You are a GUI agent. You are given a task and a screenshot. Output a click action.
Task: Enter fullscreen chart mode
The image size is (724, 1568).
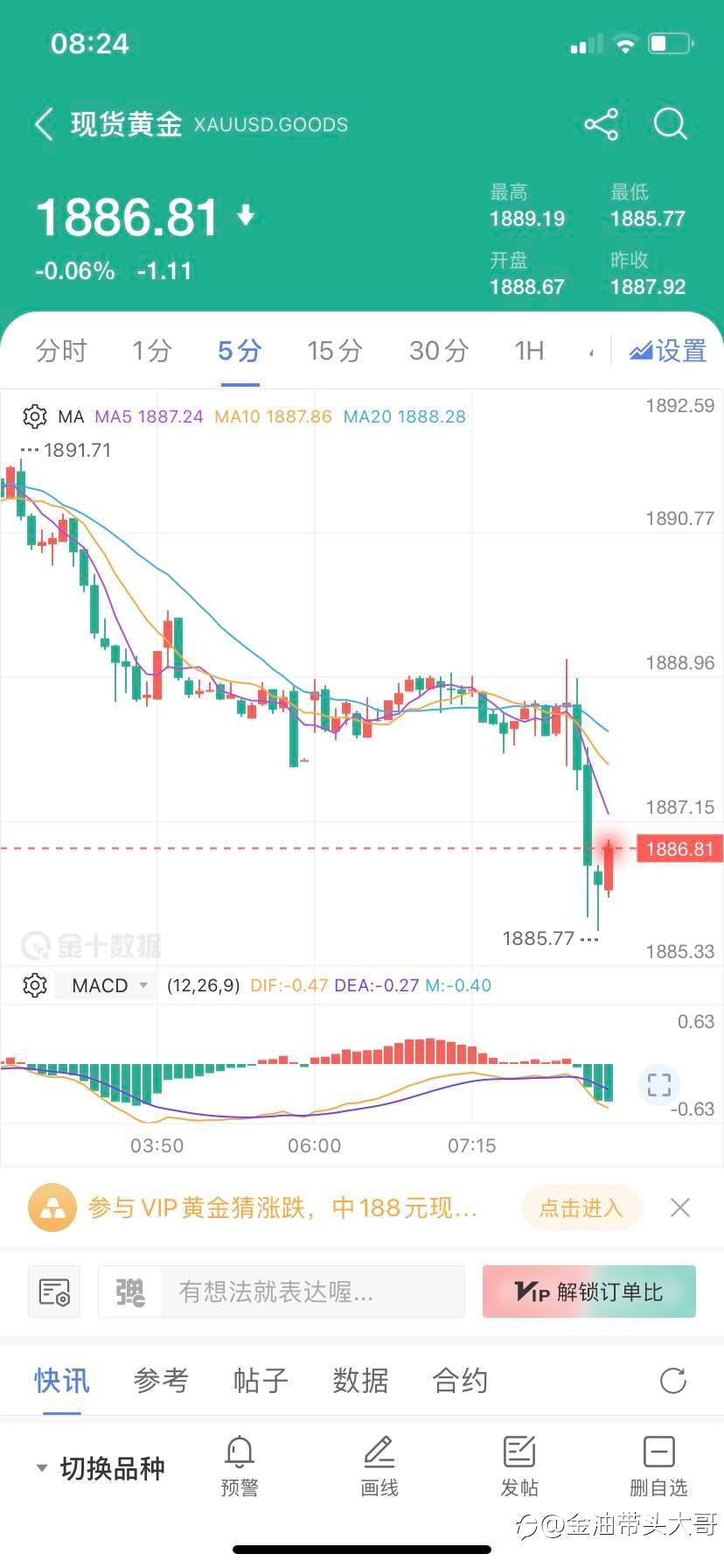[659, 1085]
